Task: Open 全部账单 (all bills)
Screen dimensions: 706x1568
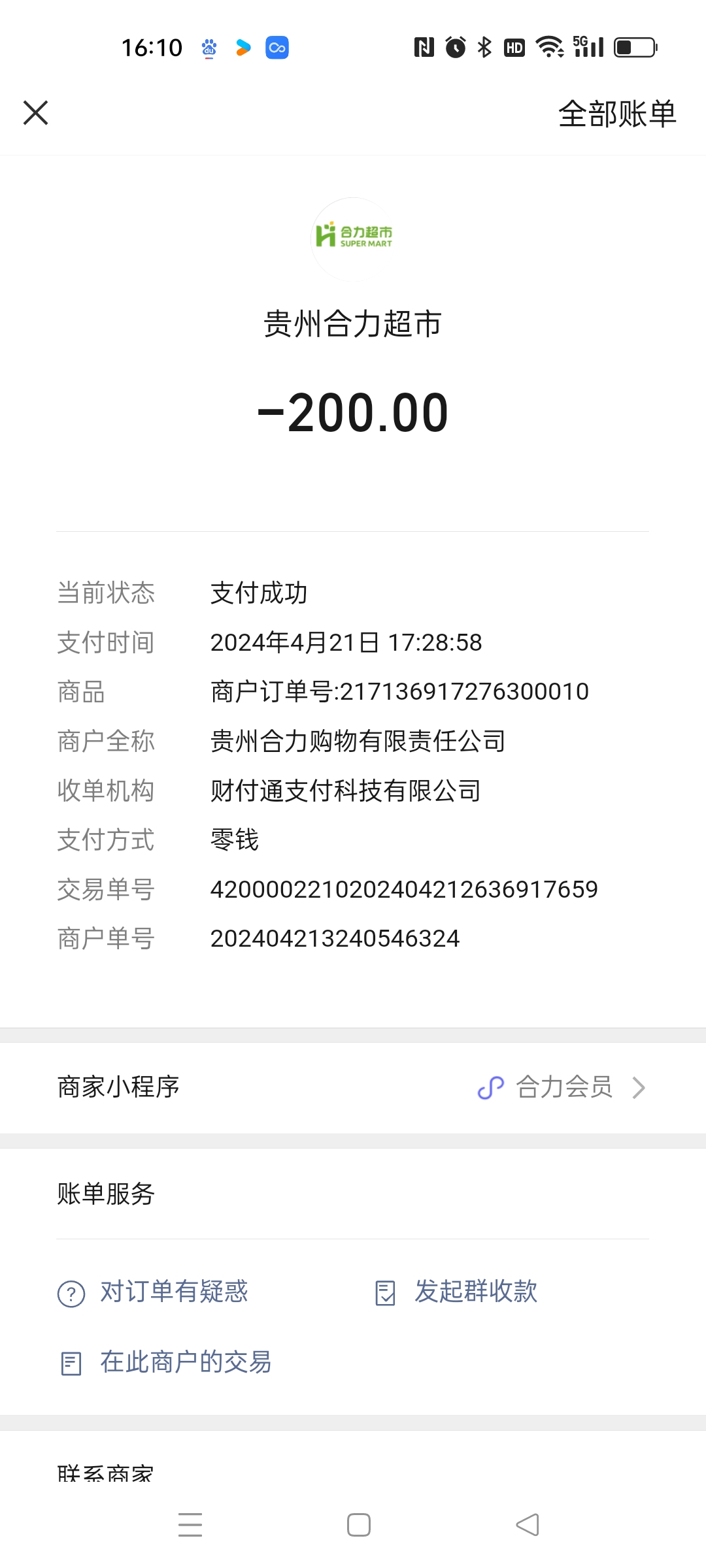Action: point(616,114)
